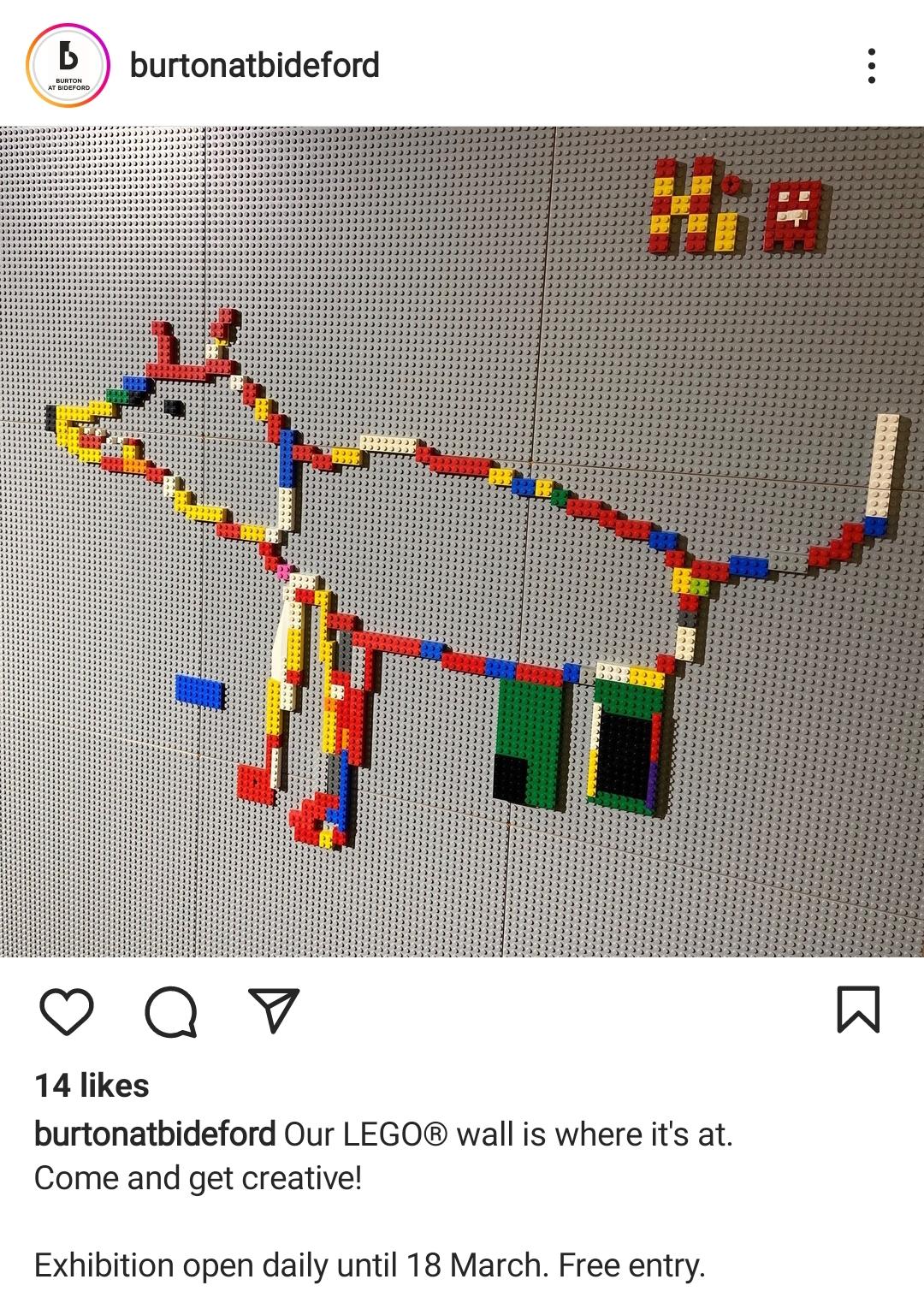Open comments on this post
Screen dimensions: 924x1309
coord(171,1012)
